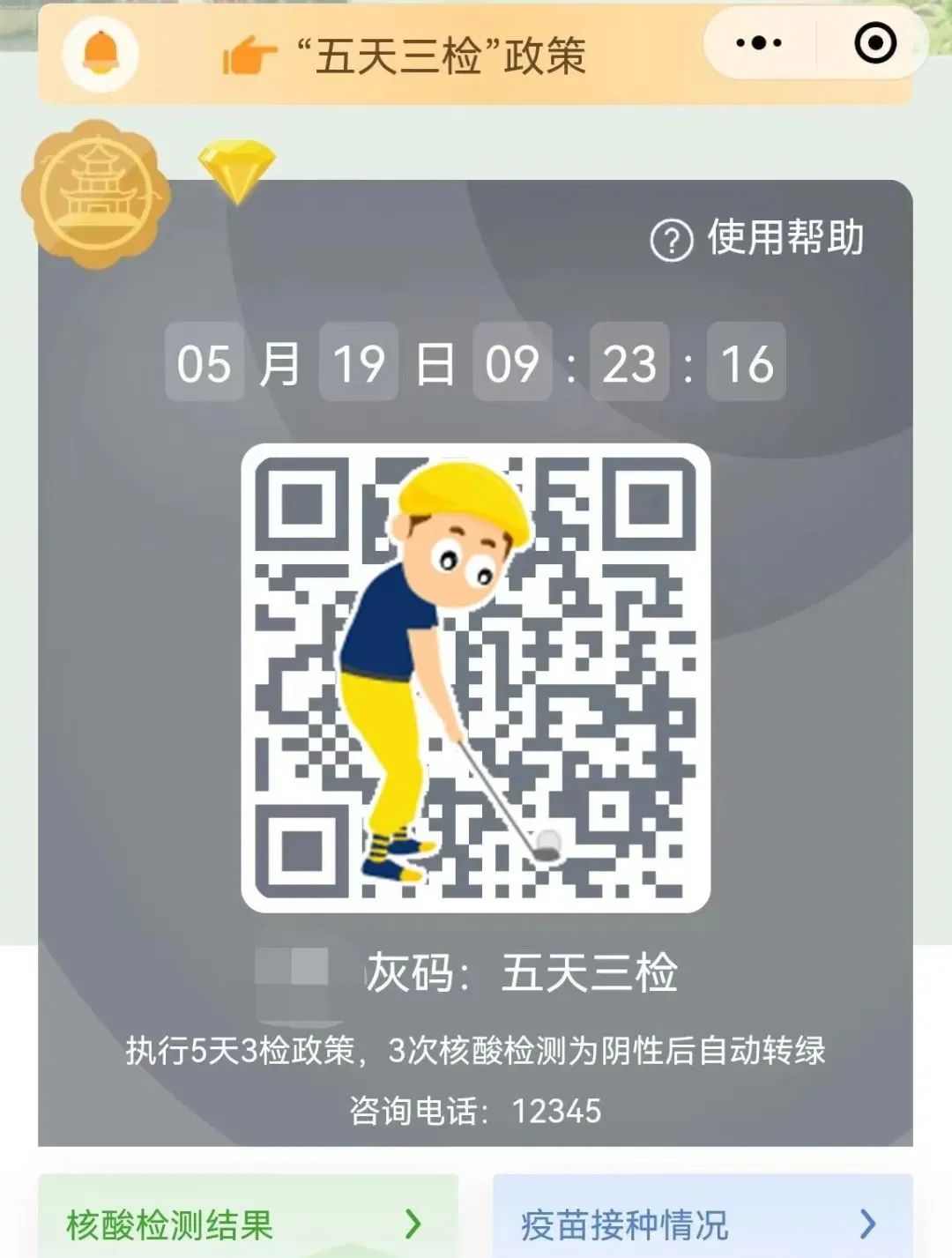Image resolution: width=952 pixels, height=1258 pixels.
Task: Close the mini program via the circle icon
Action: coord(874,42)
